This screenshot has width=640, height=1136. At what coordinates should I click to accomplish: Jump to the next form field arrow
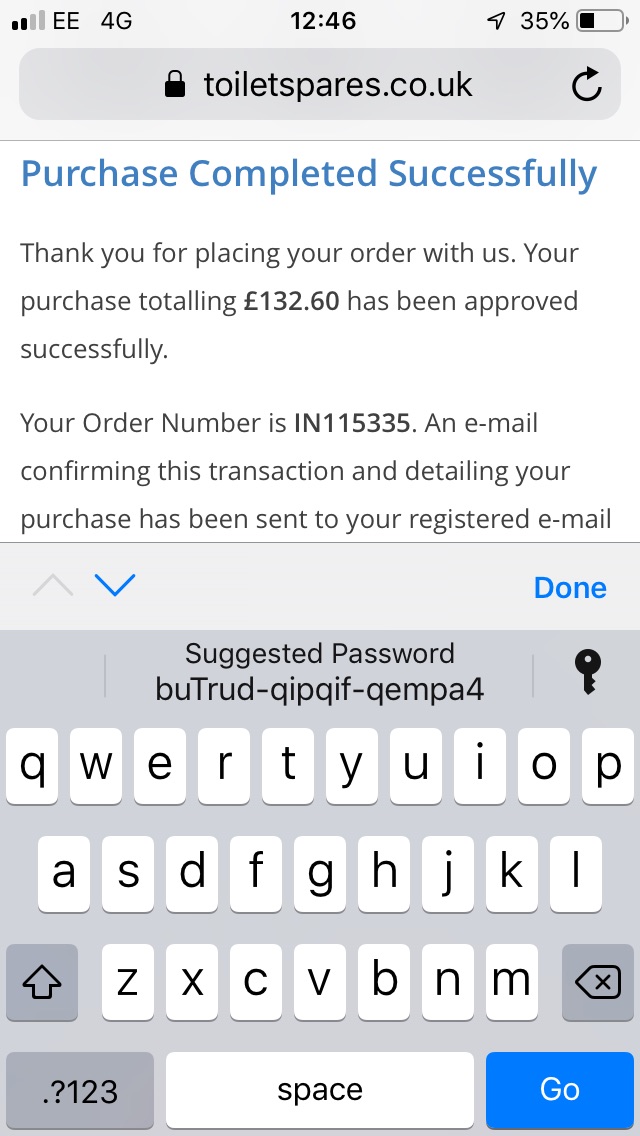(114, 586)
